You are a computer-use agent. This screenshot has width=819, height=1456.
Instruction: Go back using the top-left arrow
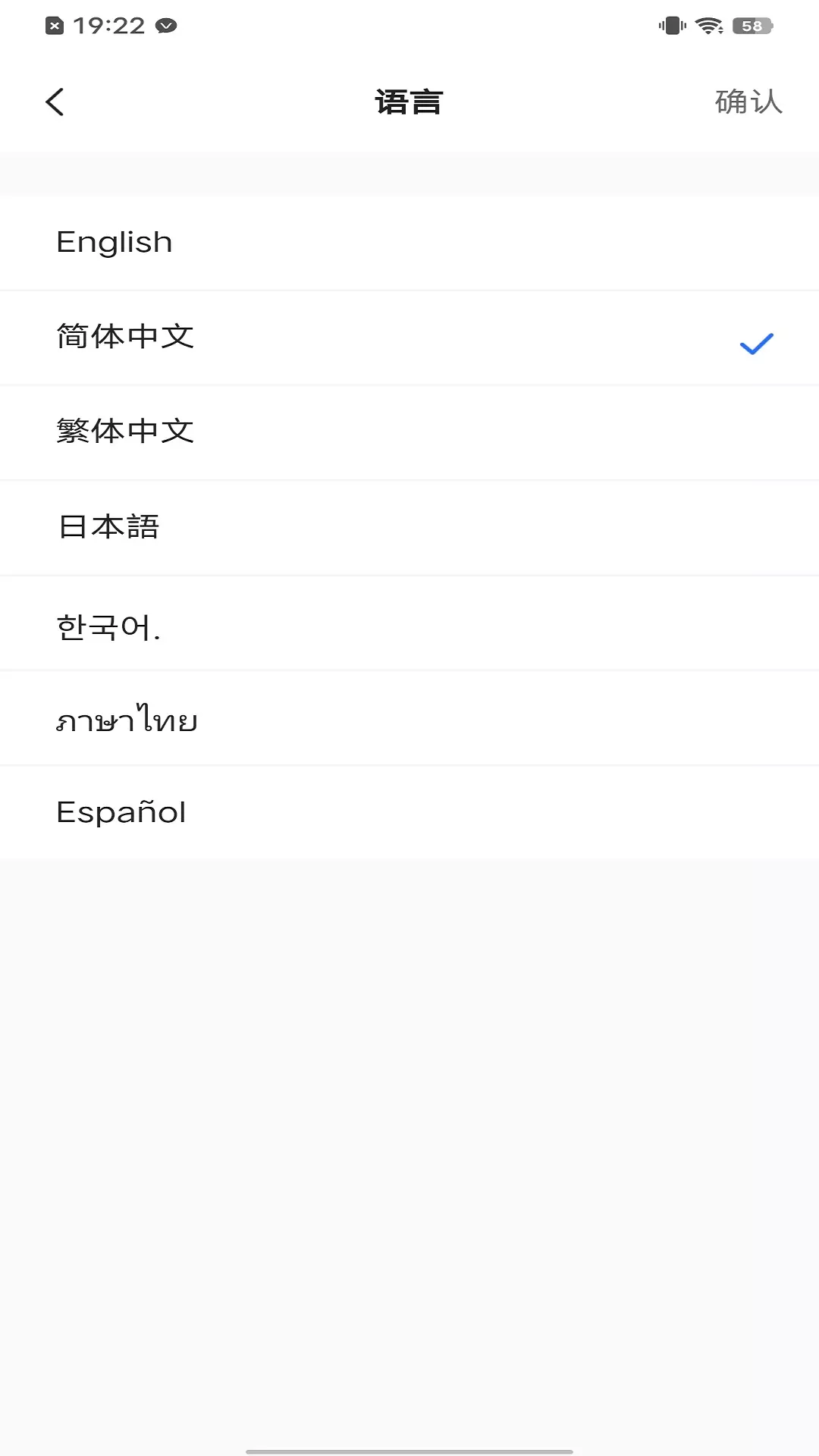tap(55, 102)
